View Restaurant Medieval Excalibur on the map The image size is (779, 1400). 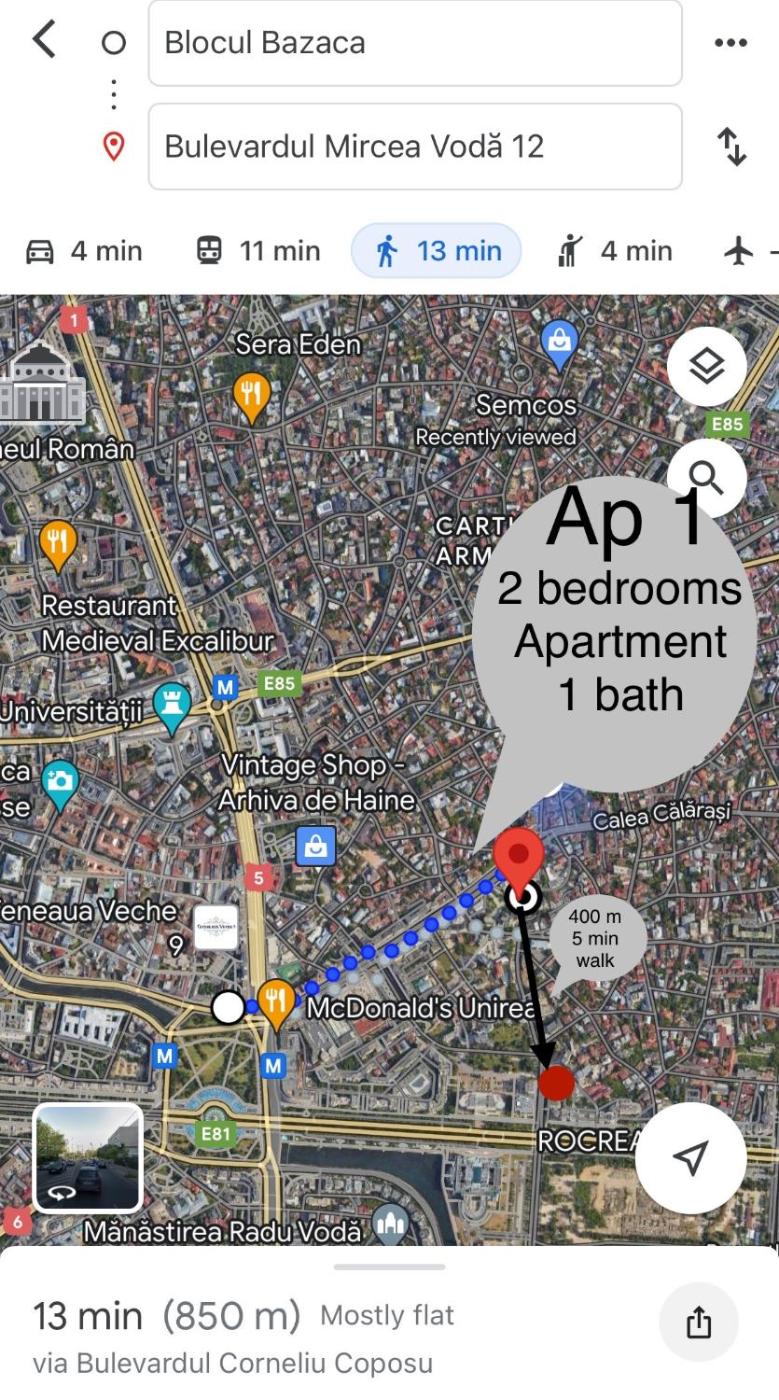[58, 544]
